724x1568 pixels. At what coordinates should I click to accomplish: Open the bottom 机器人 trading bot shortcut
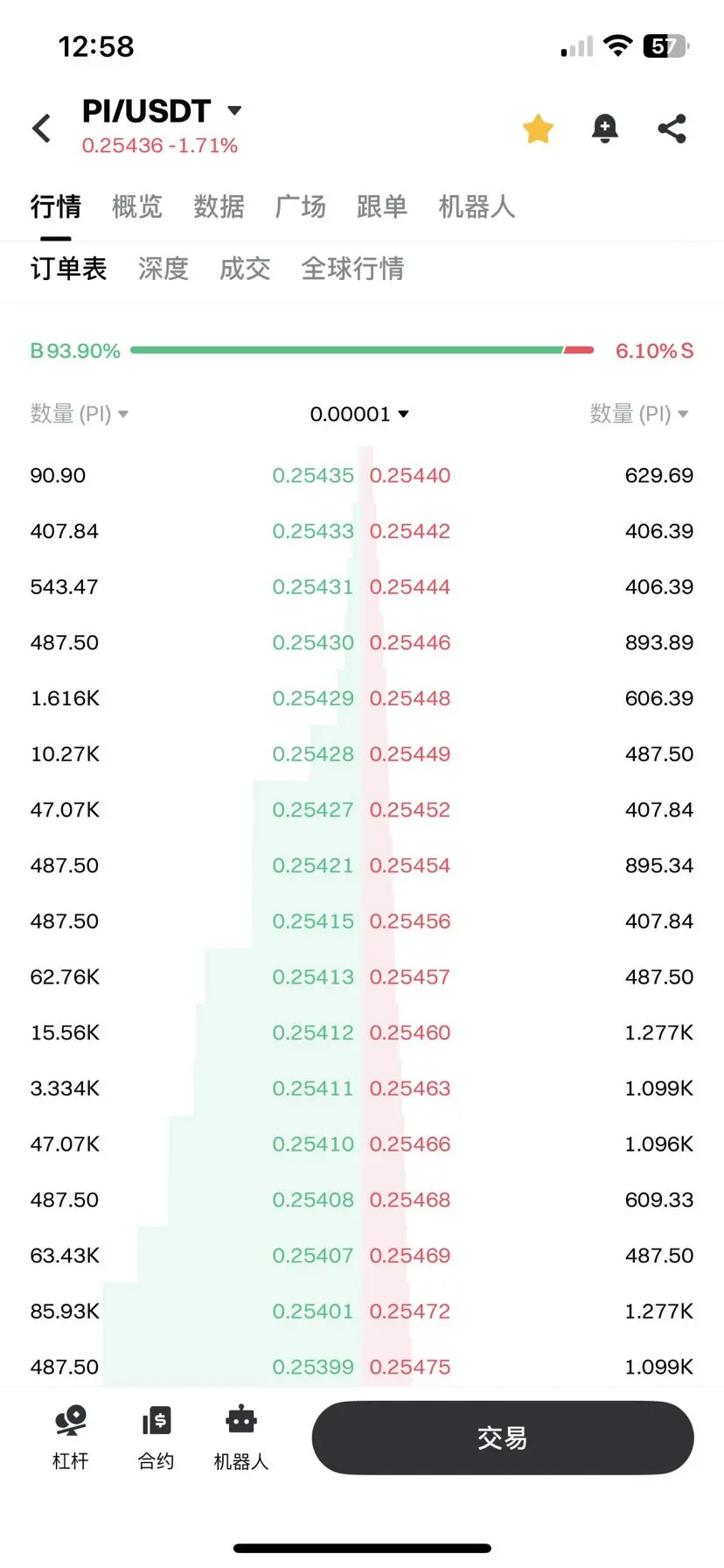pos(240,1438)
